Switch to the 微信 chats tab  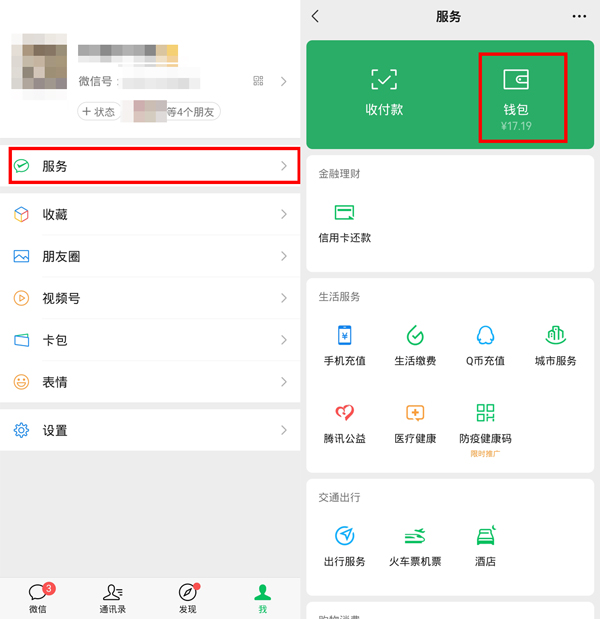pos(38,597)
